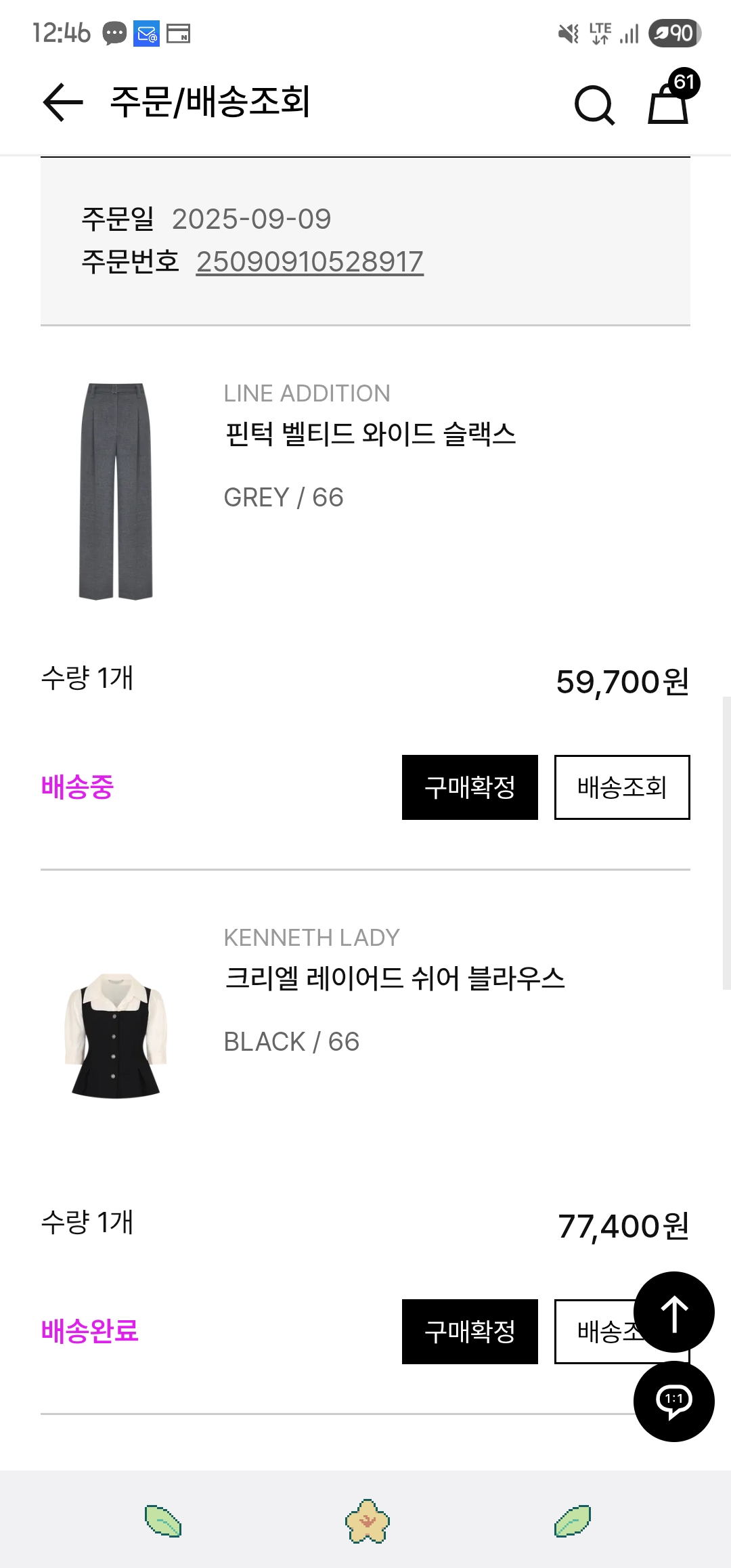Open the Kenneth Lady blouse product image

[116, 1036]
